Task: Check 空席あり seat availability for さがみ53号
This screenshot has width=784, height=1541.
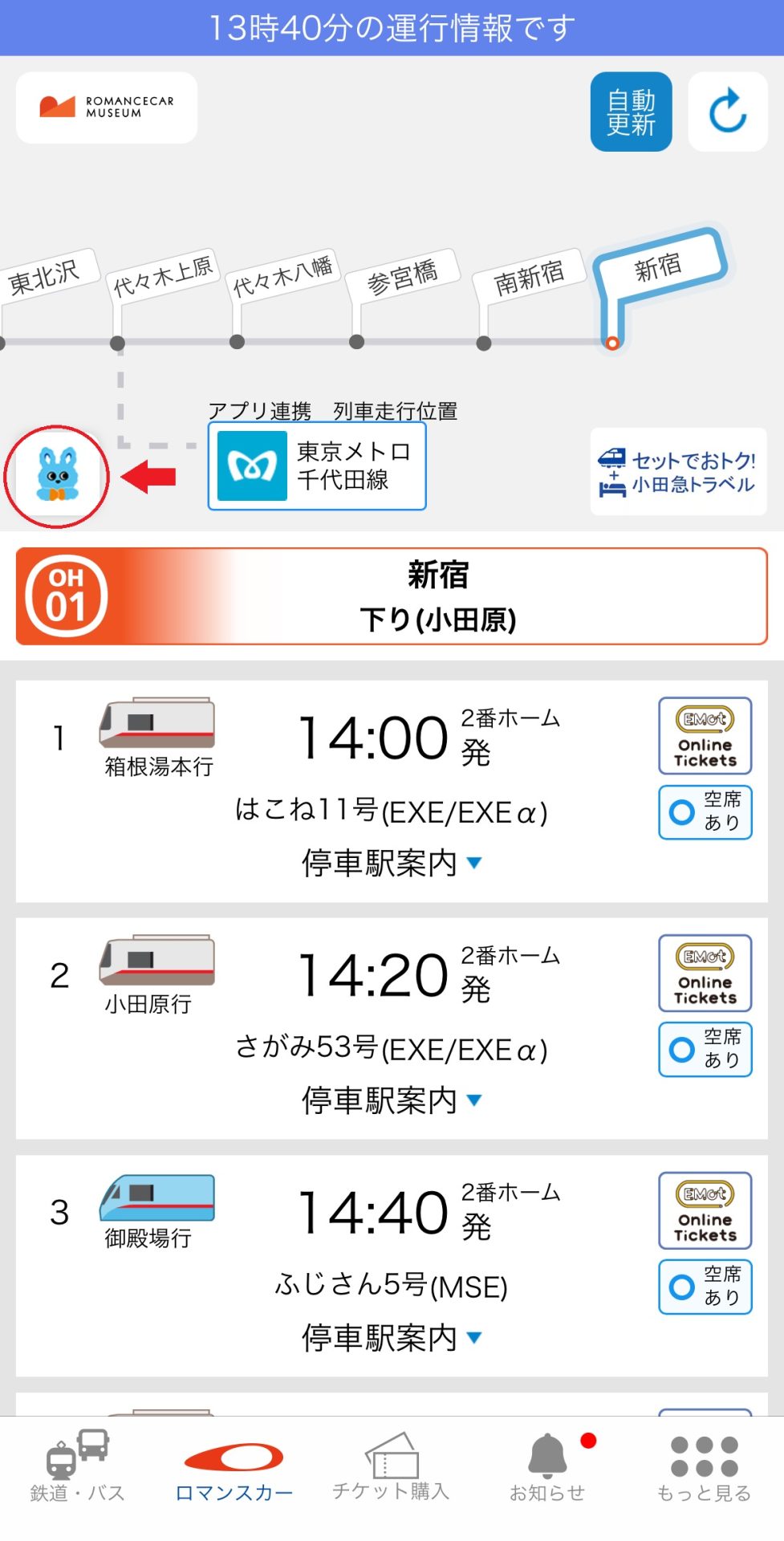Action: click(x=705, y=1049)
